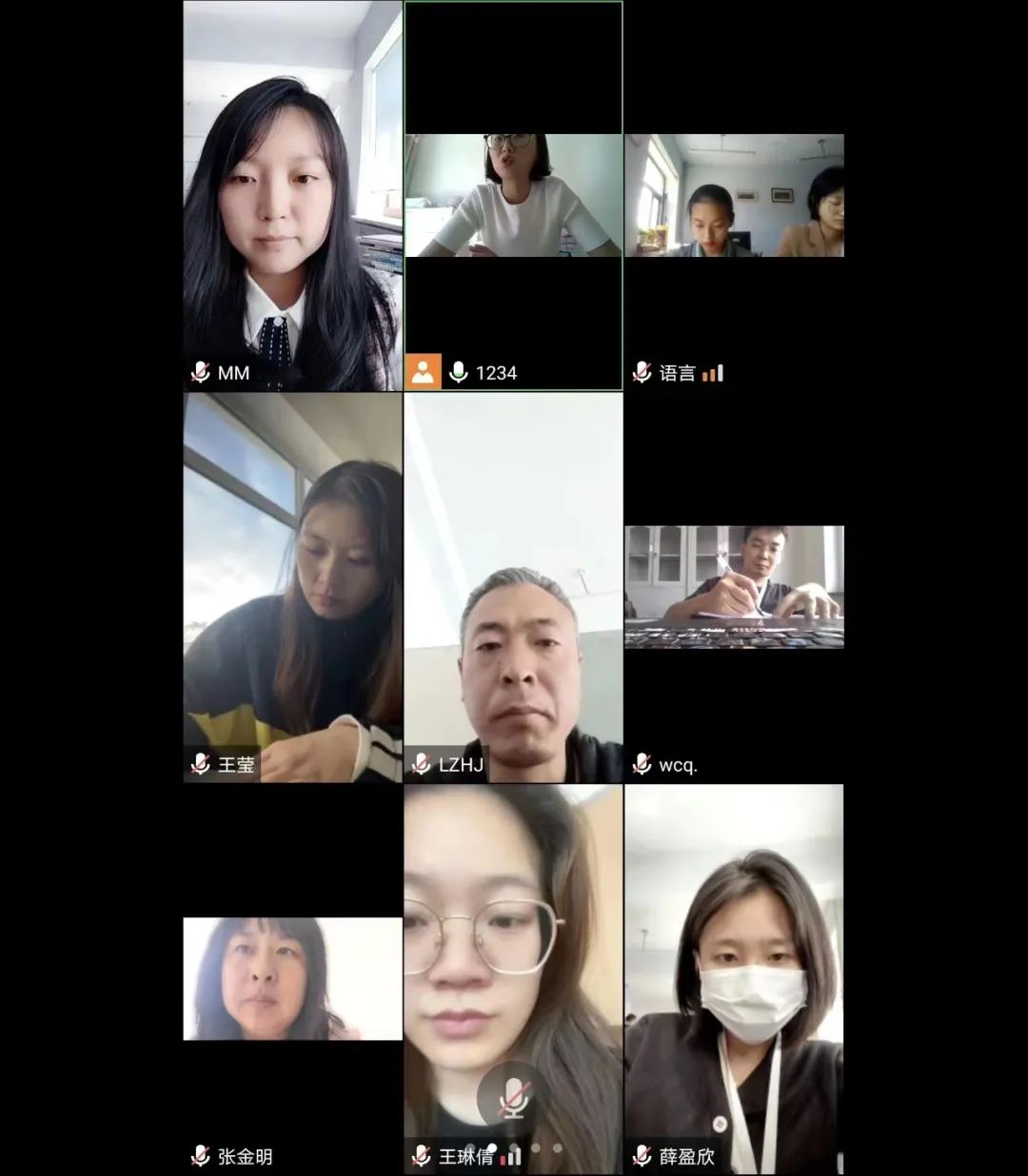Enlarge the 语言 participant video
Viewport: 1028px width, 1176px height.
(x=734, y=195)
